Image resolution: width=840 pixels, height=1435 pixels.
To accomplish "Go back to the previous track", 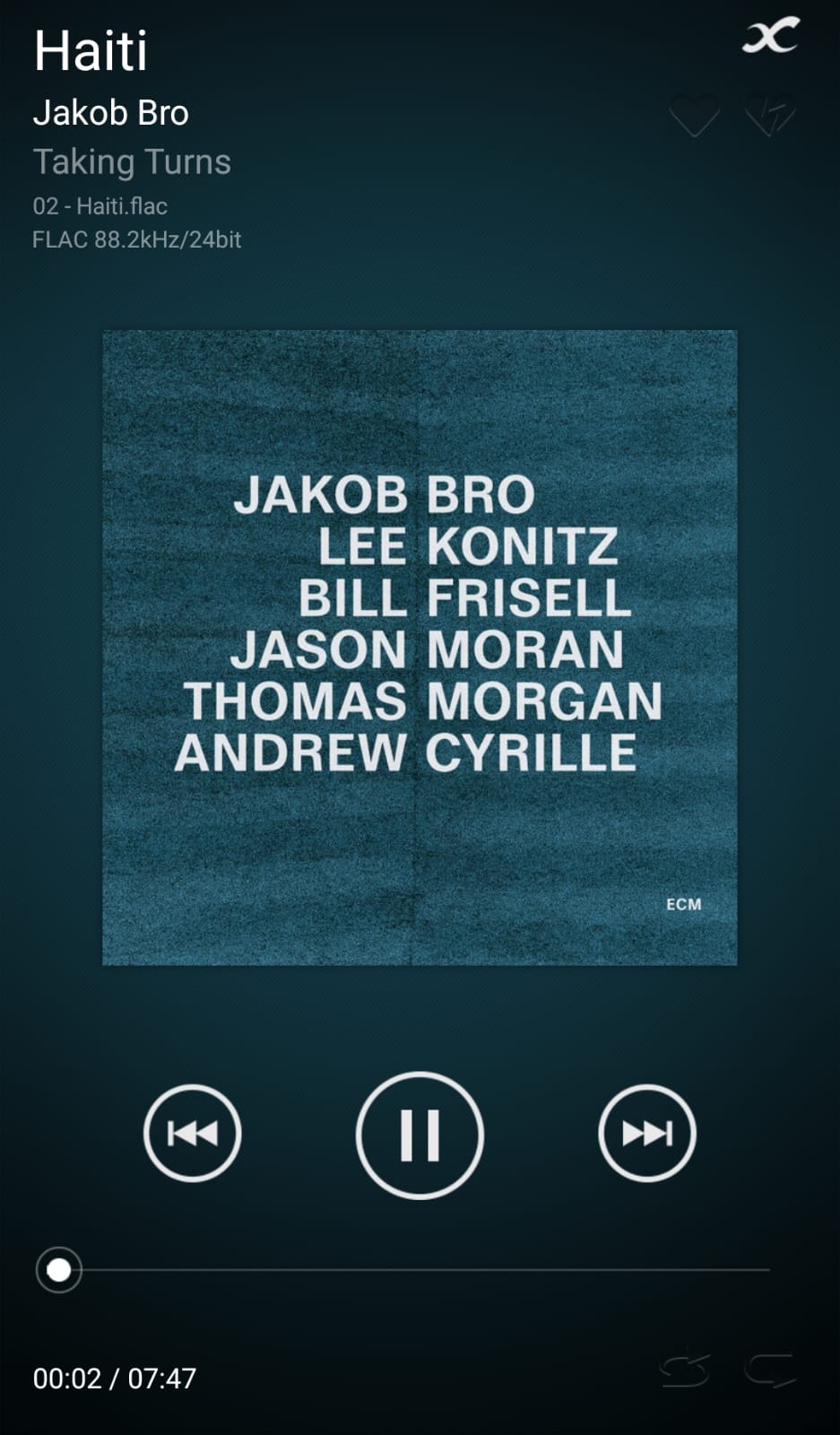I will click(193, 1134).
